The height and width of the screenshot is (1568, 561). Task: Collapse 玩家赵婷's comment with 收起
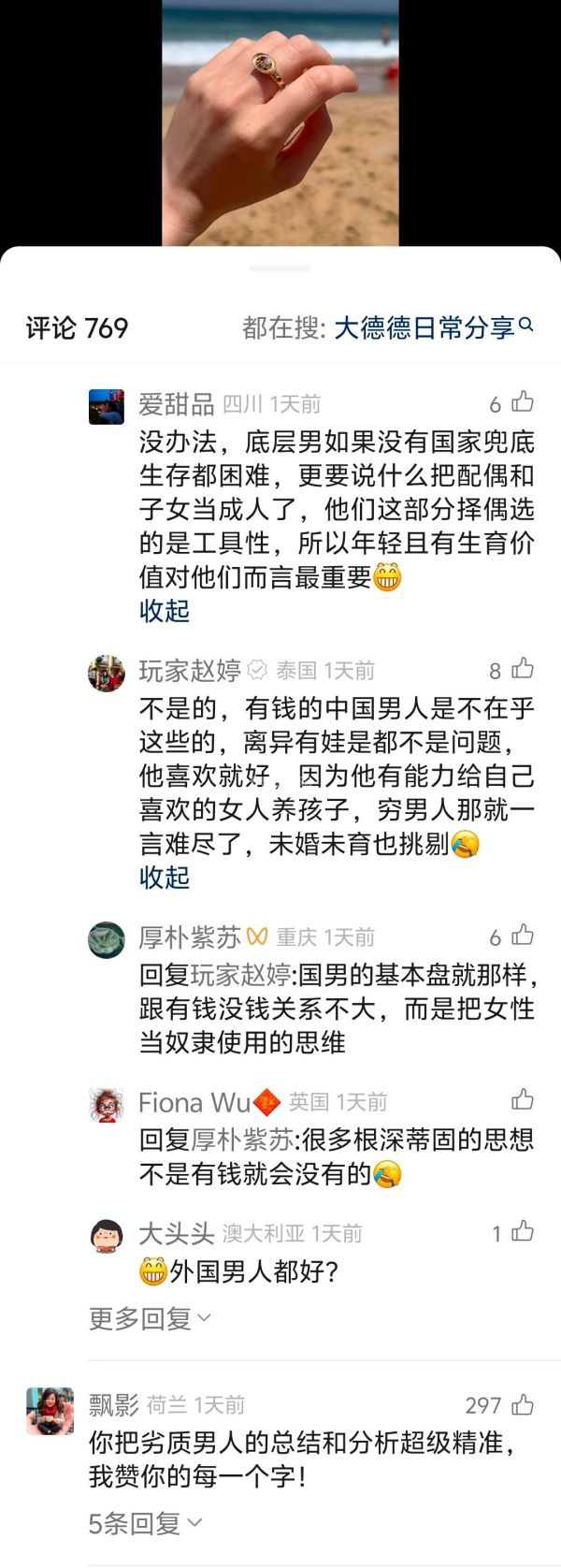(165, 878)
